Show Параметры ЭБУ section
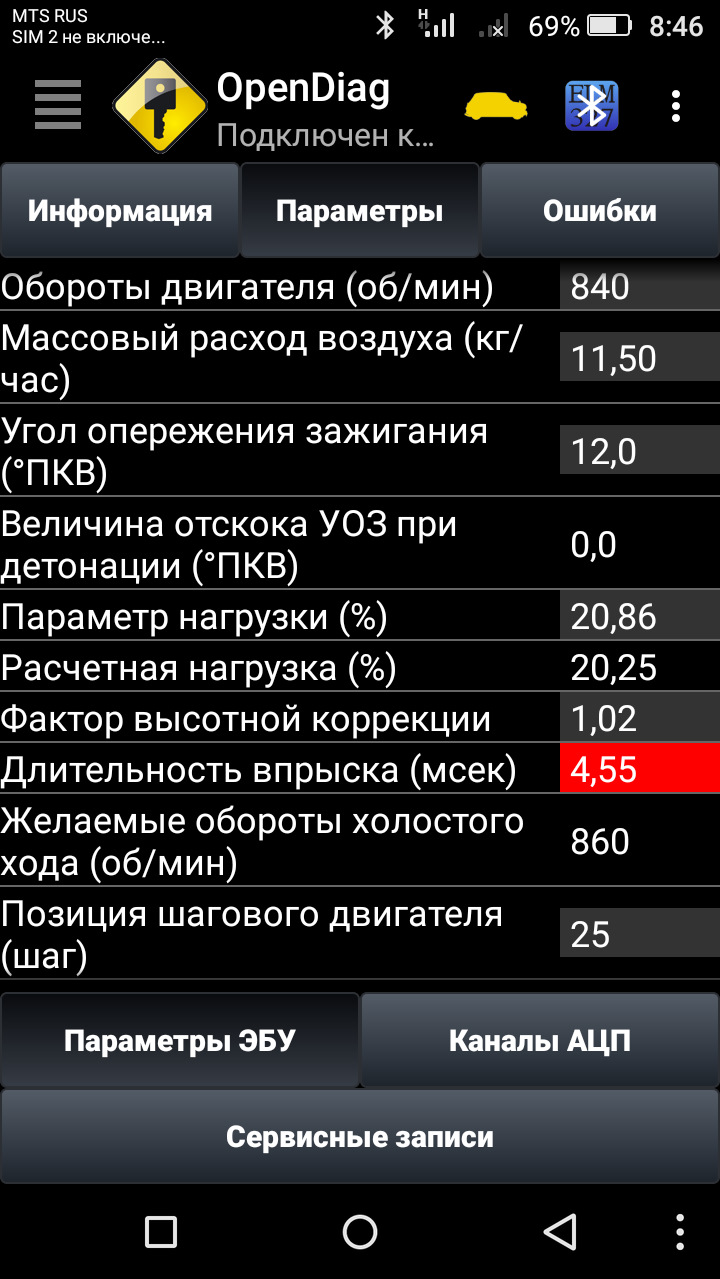This screenshot has height=1279, width=720. (180, 1040)
